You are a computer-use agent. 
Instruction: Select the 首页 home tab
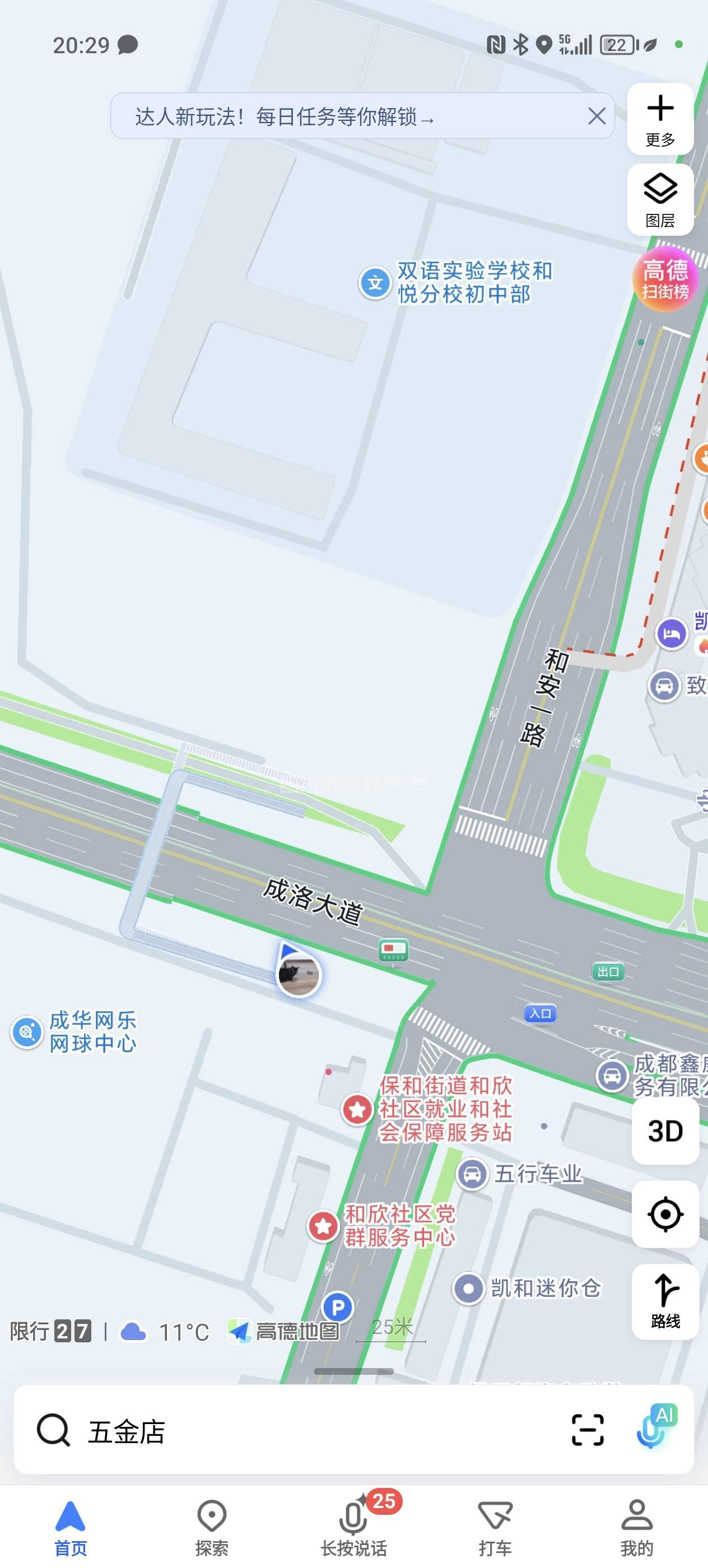point(71,1527)
